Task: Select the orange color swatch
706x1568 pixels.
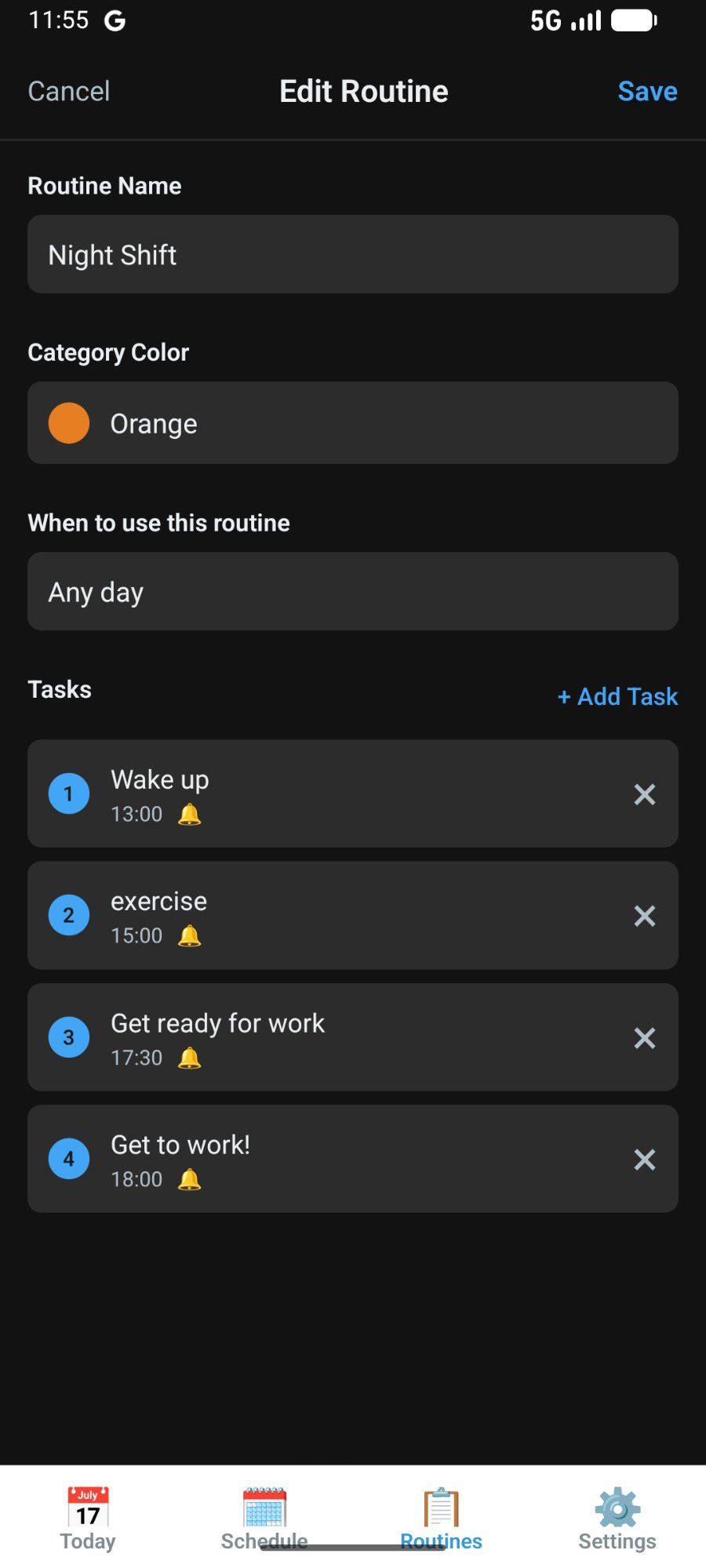Action: 69,423
